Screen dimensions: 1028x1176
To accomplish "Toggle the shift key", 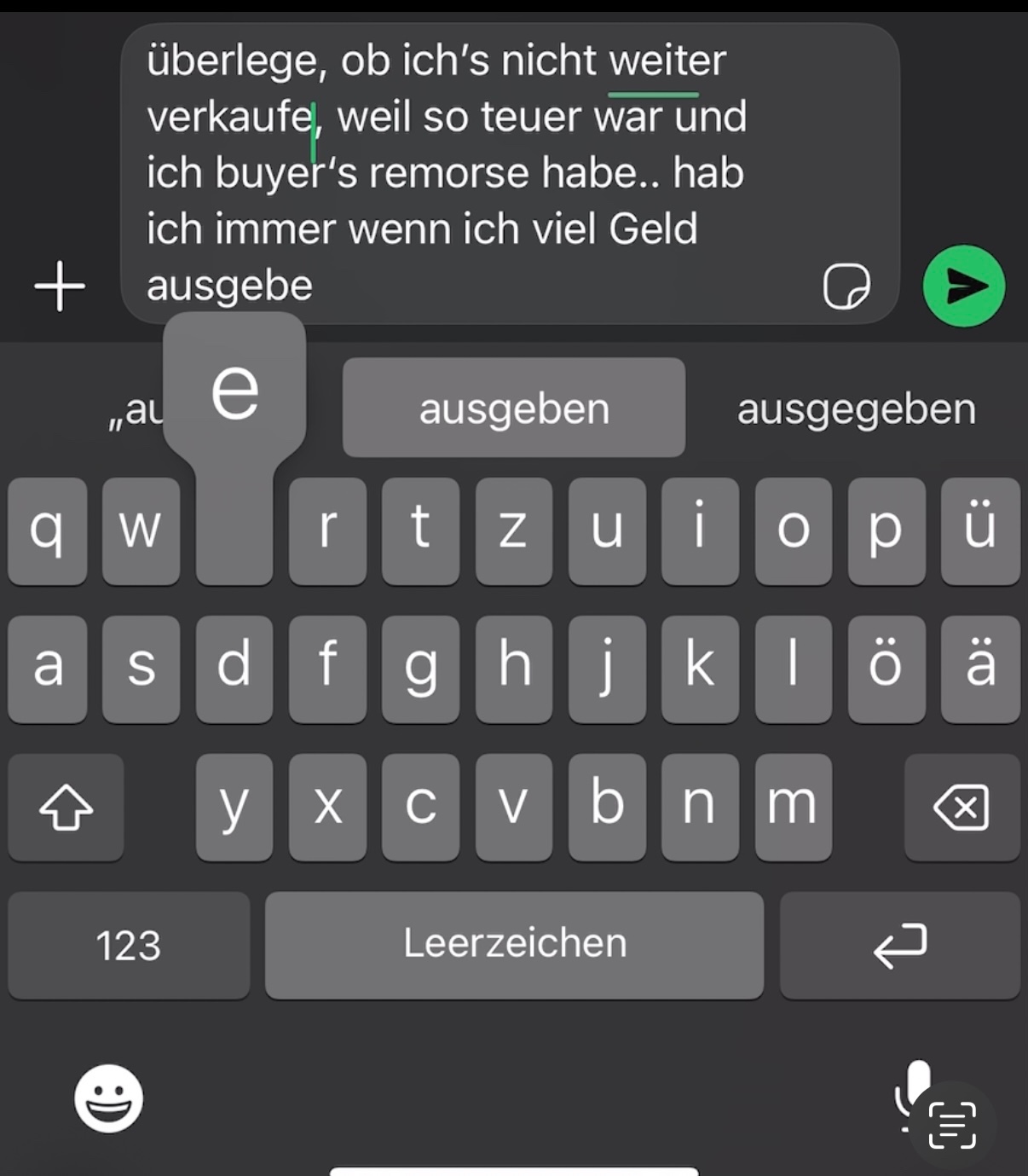I will coord(66,807).
